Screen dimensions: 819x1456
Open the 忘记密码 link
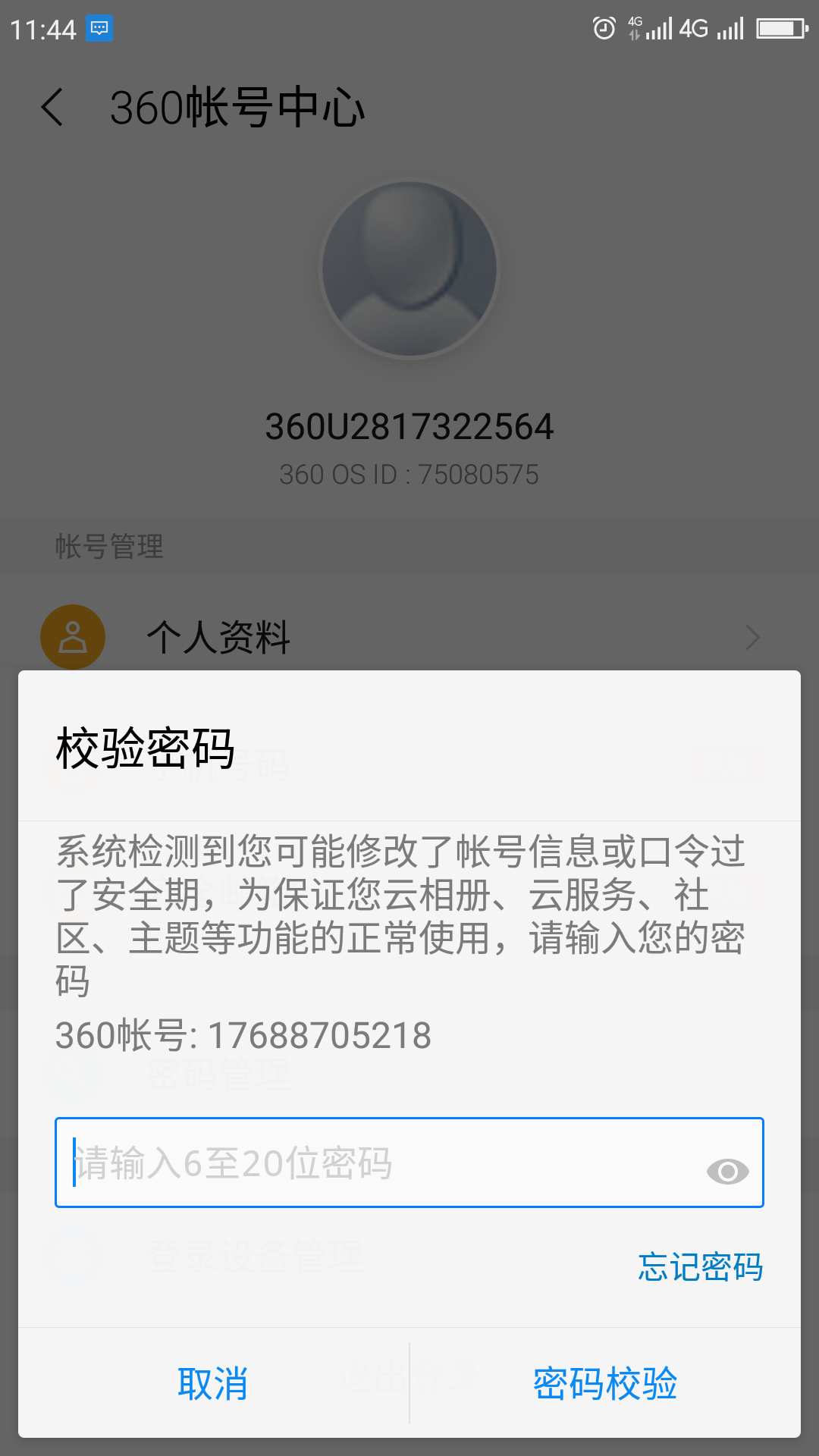700,1267
